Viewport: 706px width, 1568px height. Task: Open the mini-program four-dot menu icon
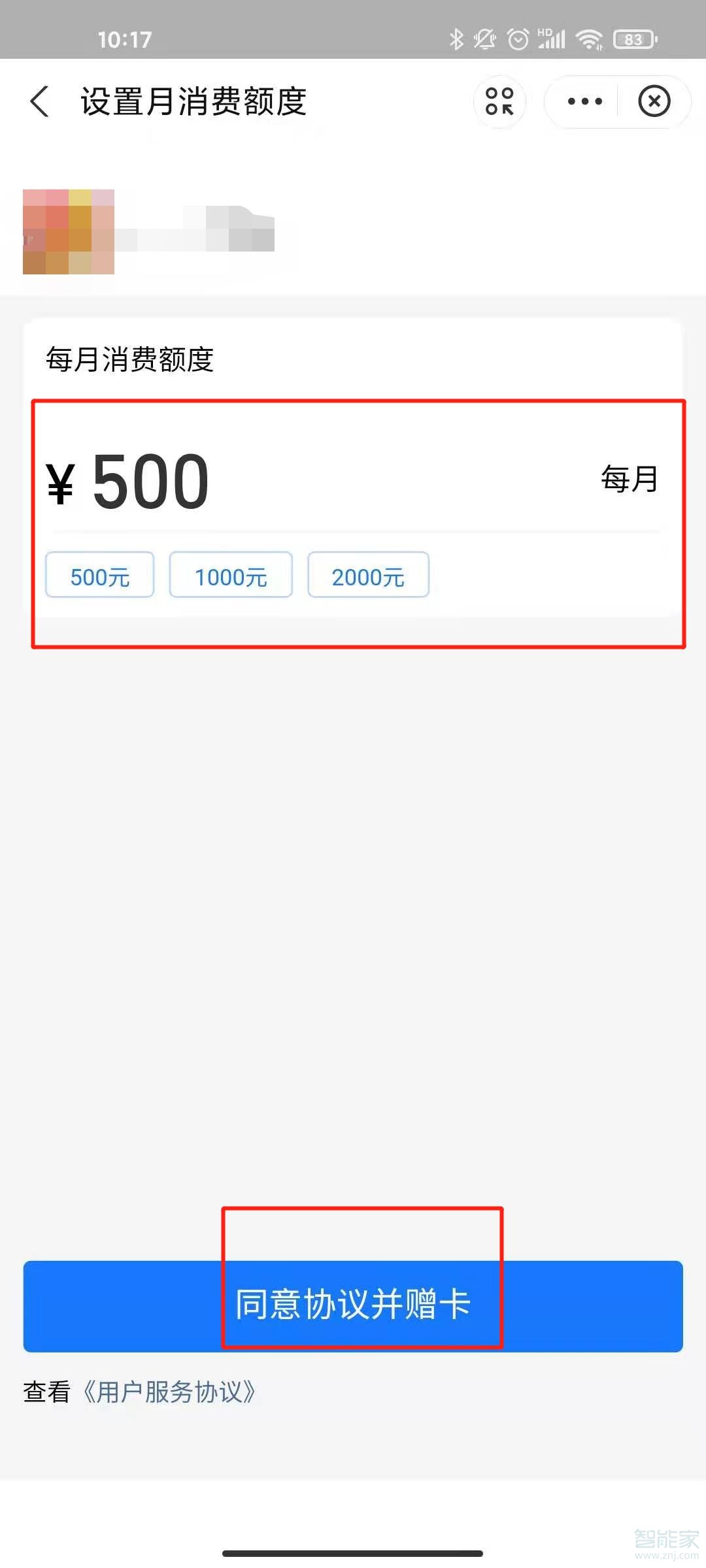(499, 101)
